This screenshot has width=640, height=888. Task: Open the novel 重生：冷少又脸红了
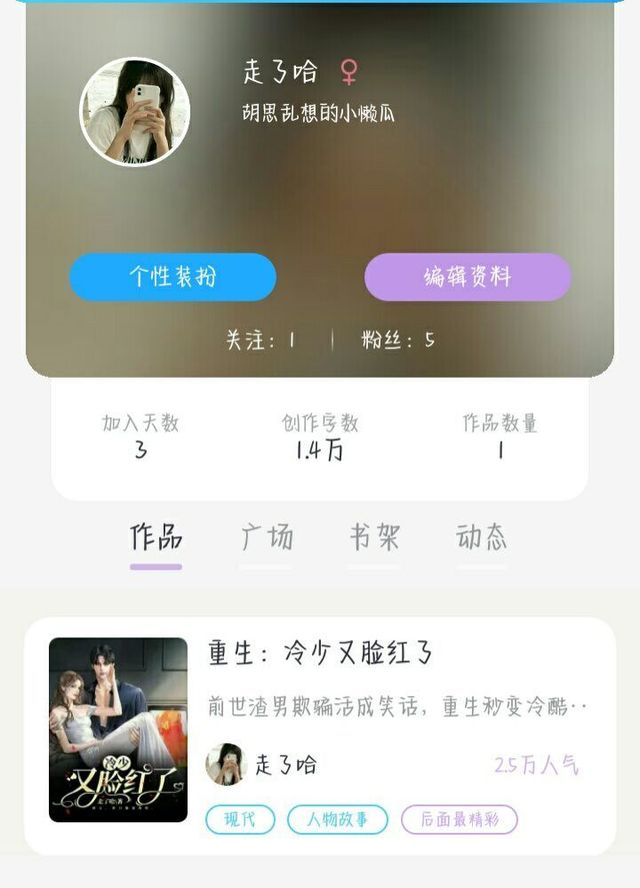coord(320,736)
